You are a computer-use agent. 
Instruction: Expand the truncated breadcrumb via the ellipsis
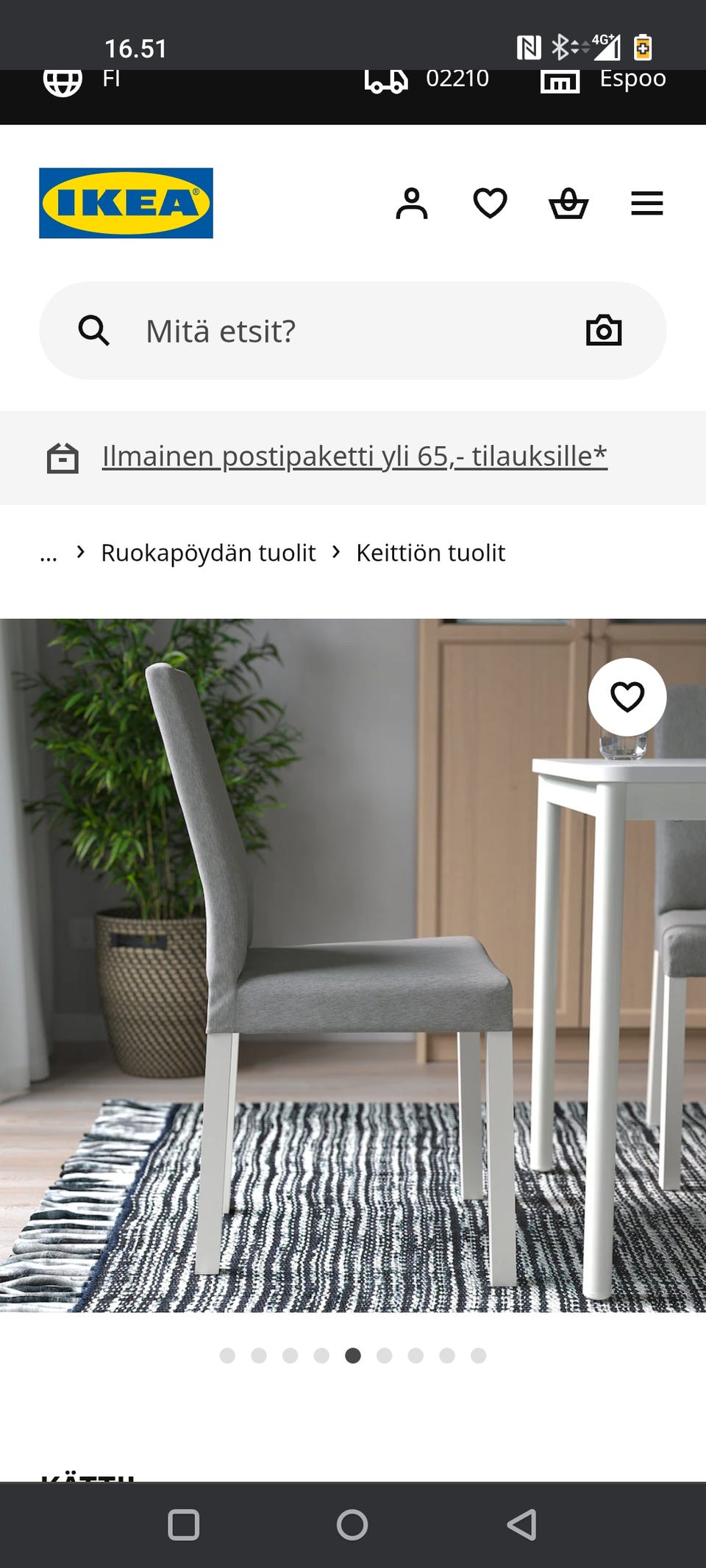[x=49, y=553]
